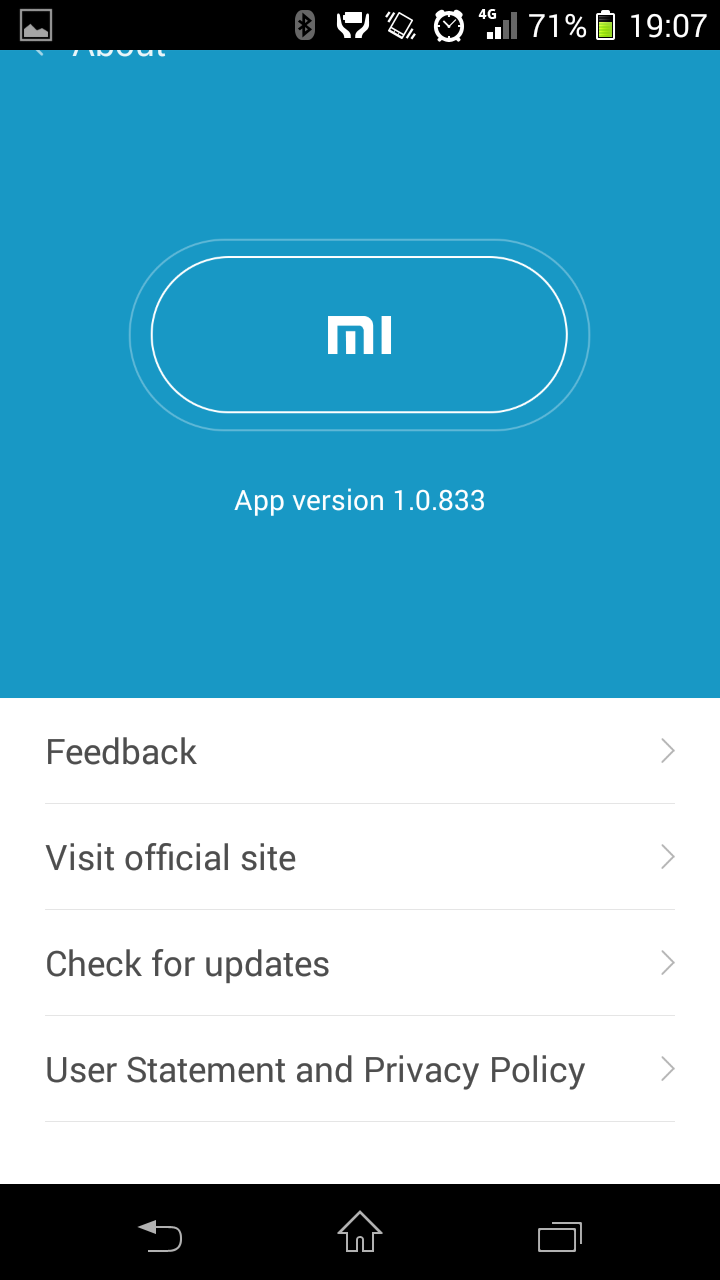Open Visit official site
Viewport: 720px width, 1280px height.
(x=360, y=857)
